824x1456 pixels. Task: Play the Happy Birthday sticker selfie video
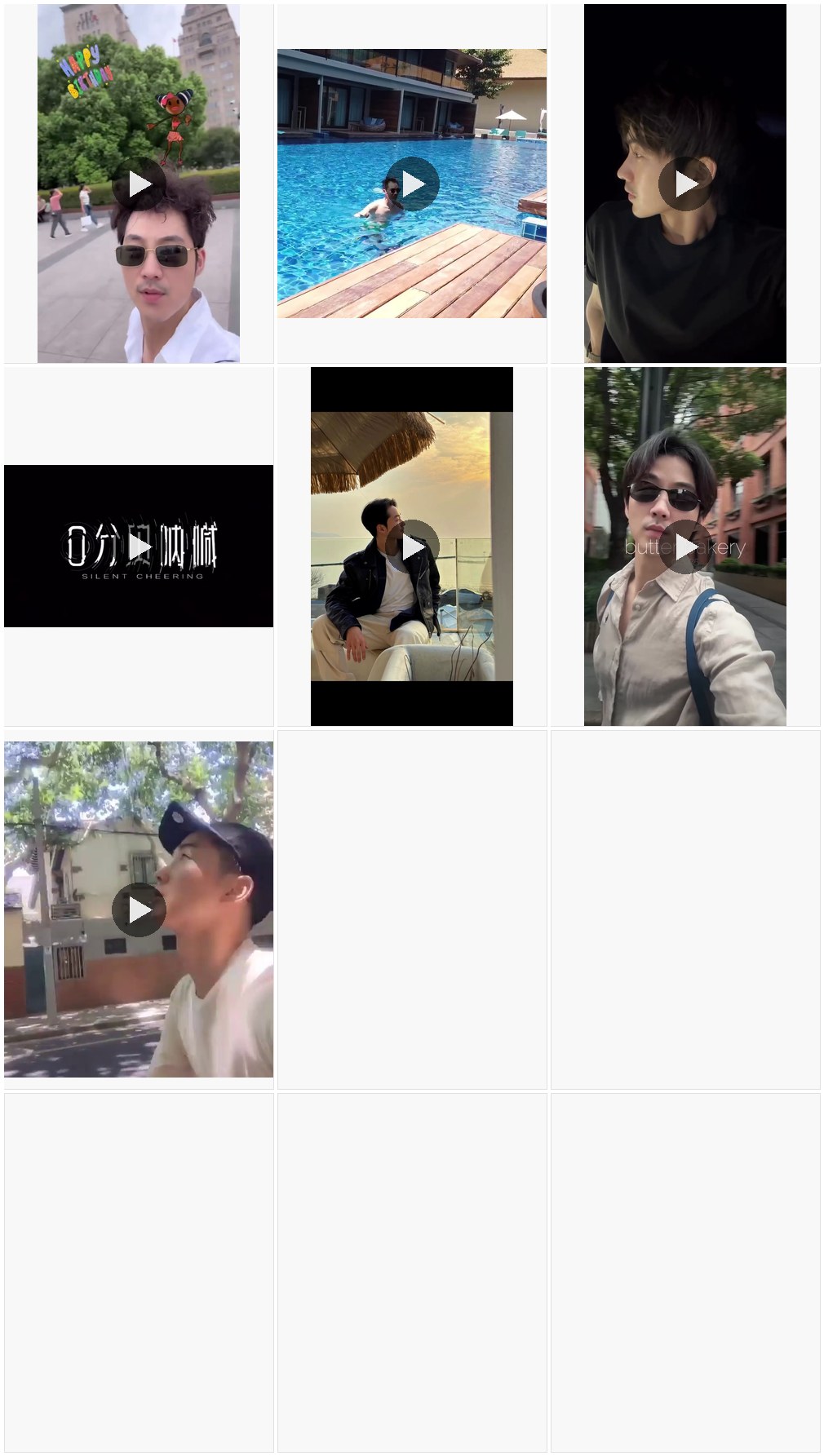click(x=139, y=184)
